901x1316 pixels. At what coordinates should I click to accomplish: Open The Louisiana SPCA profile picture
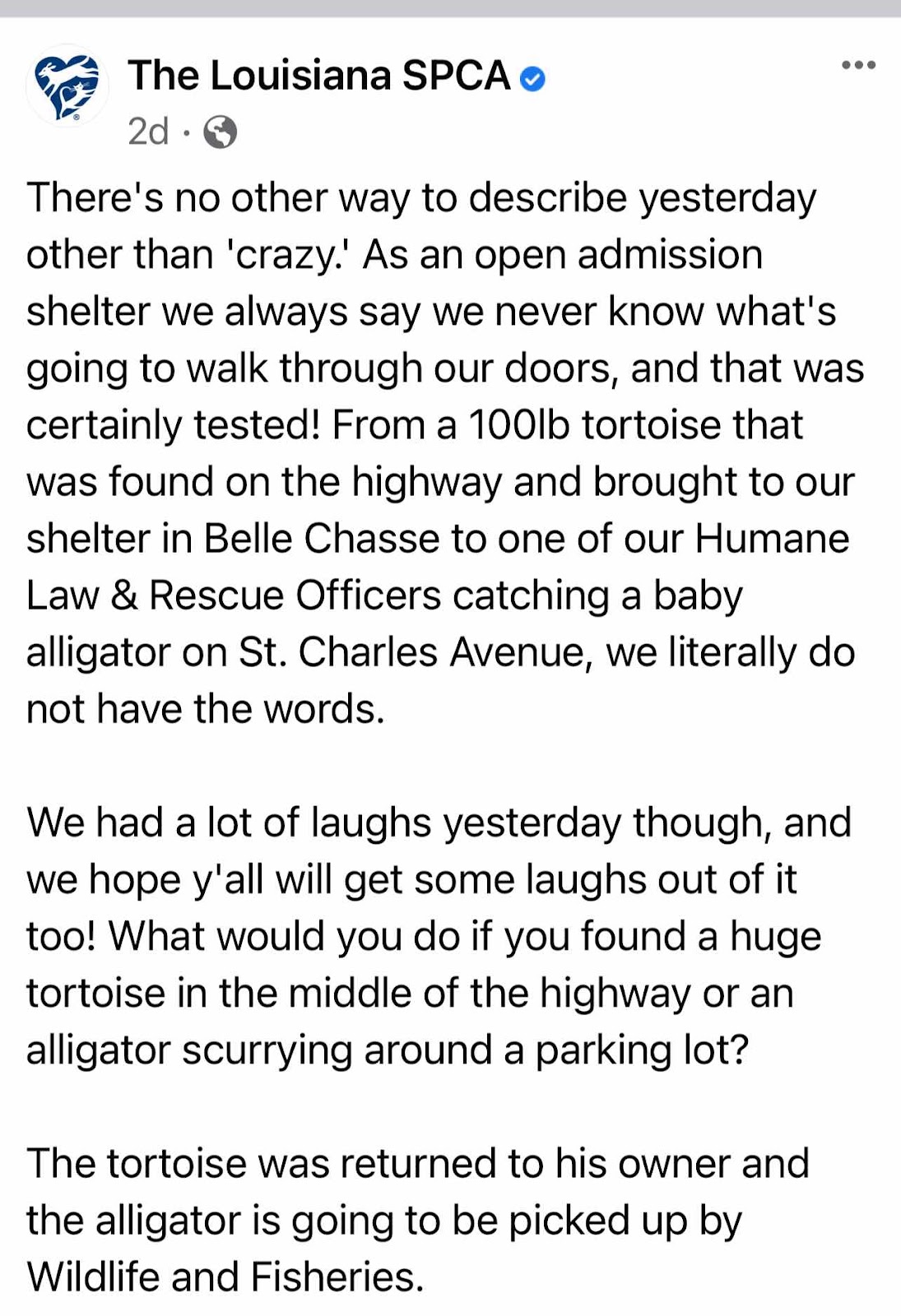pos(67,86)
